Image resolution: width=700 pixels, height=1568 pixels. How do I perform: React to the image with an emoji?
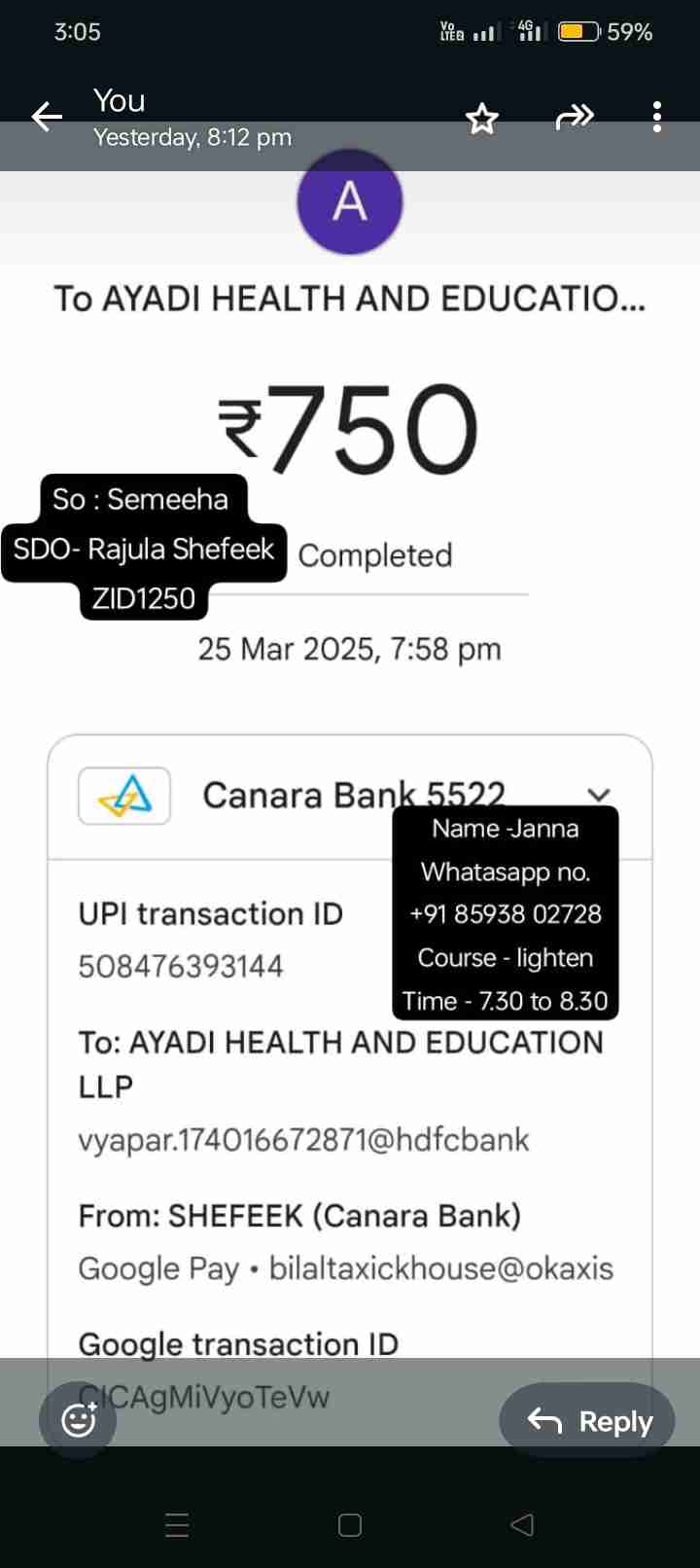pos(78,1420)
